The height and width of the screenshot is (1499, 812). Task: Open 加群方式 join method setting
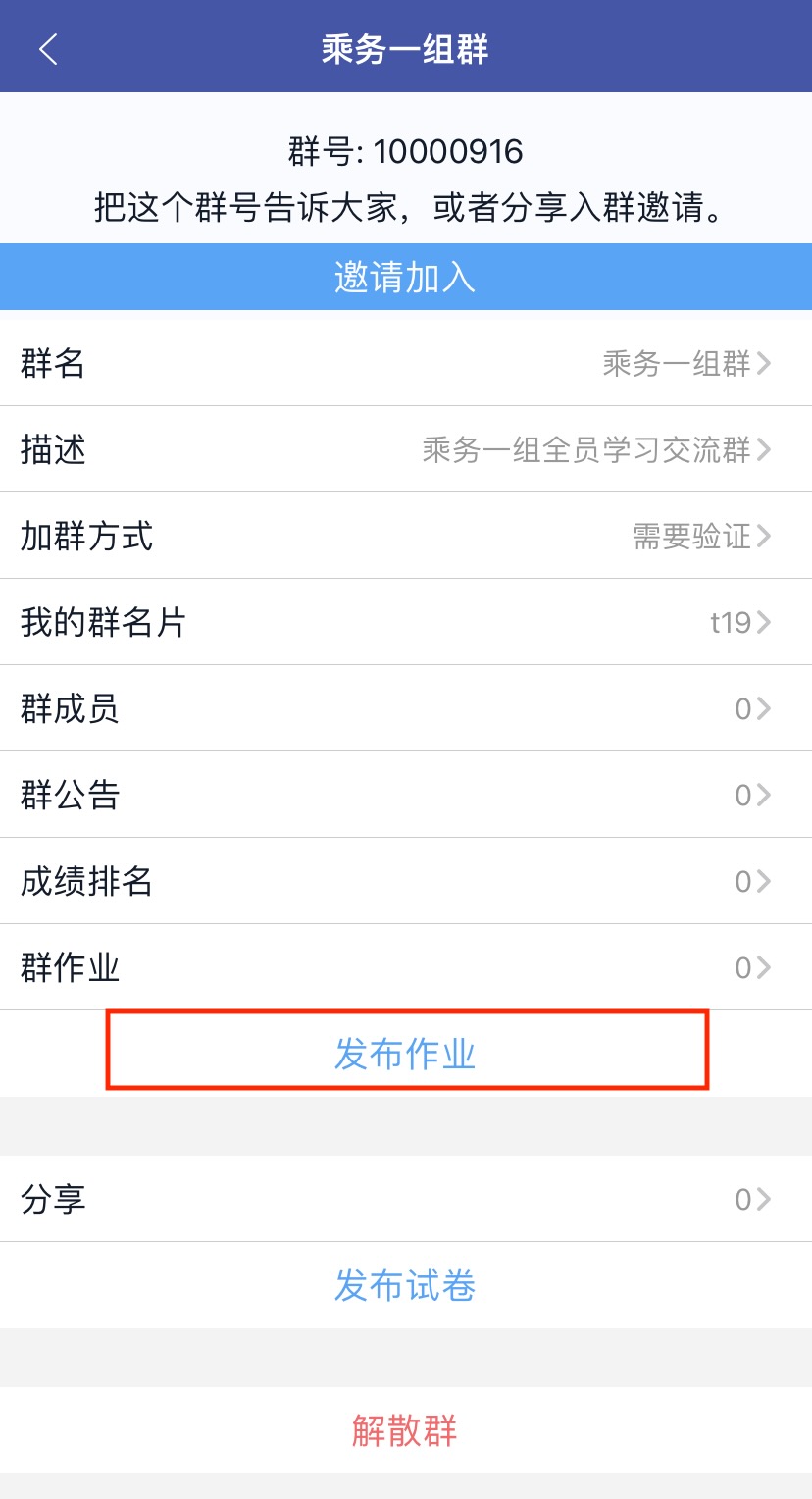405,537
